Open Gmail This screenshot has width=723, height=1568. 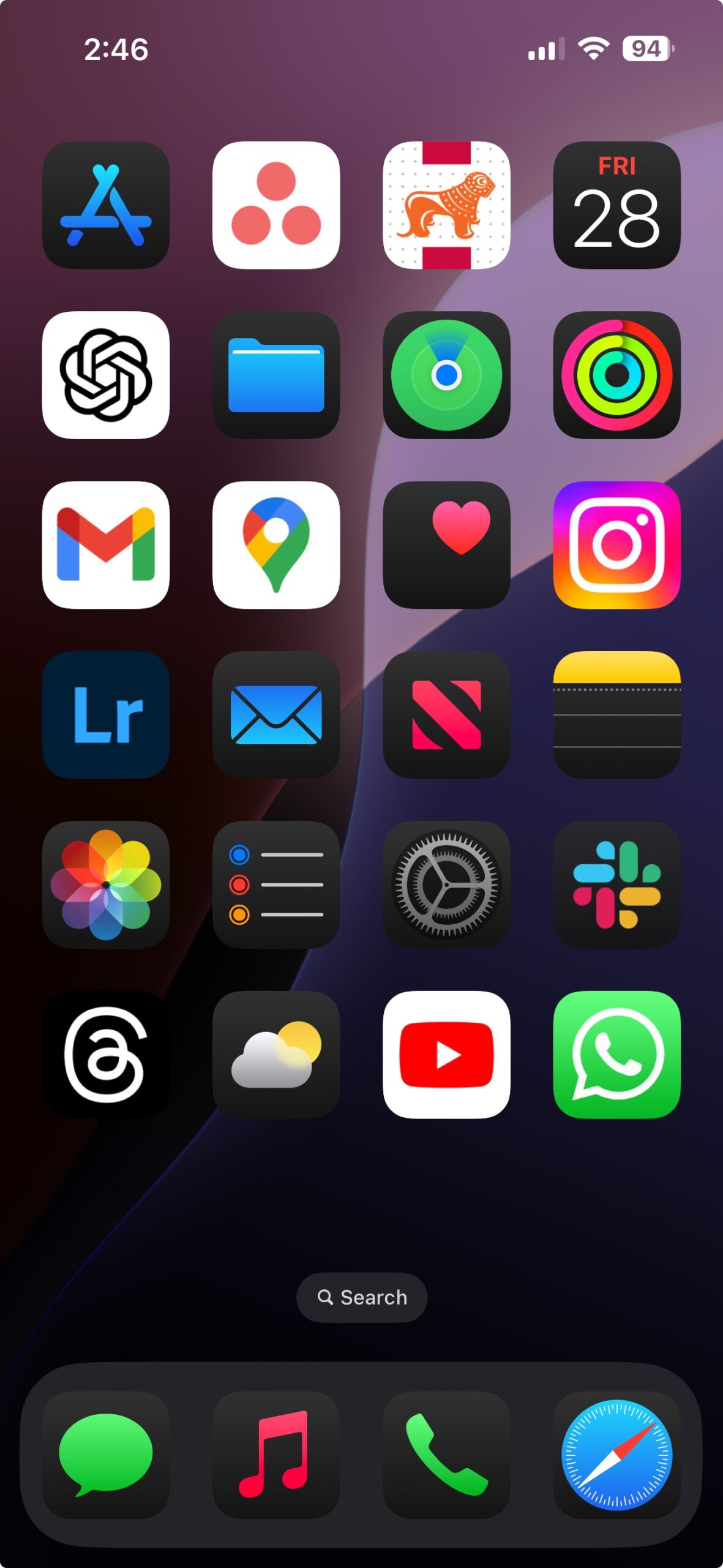(x=105, y=545)
